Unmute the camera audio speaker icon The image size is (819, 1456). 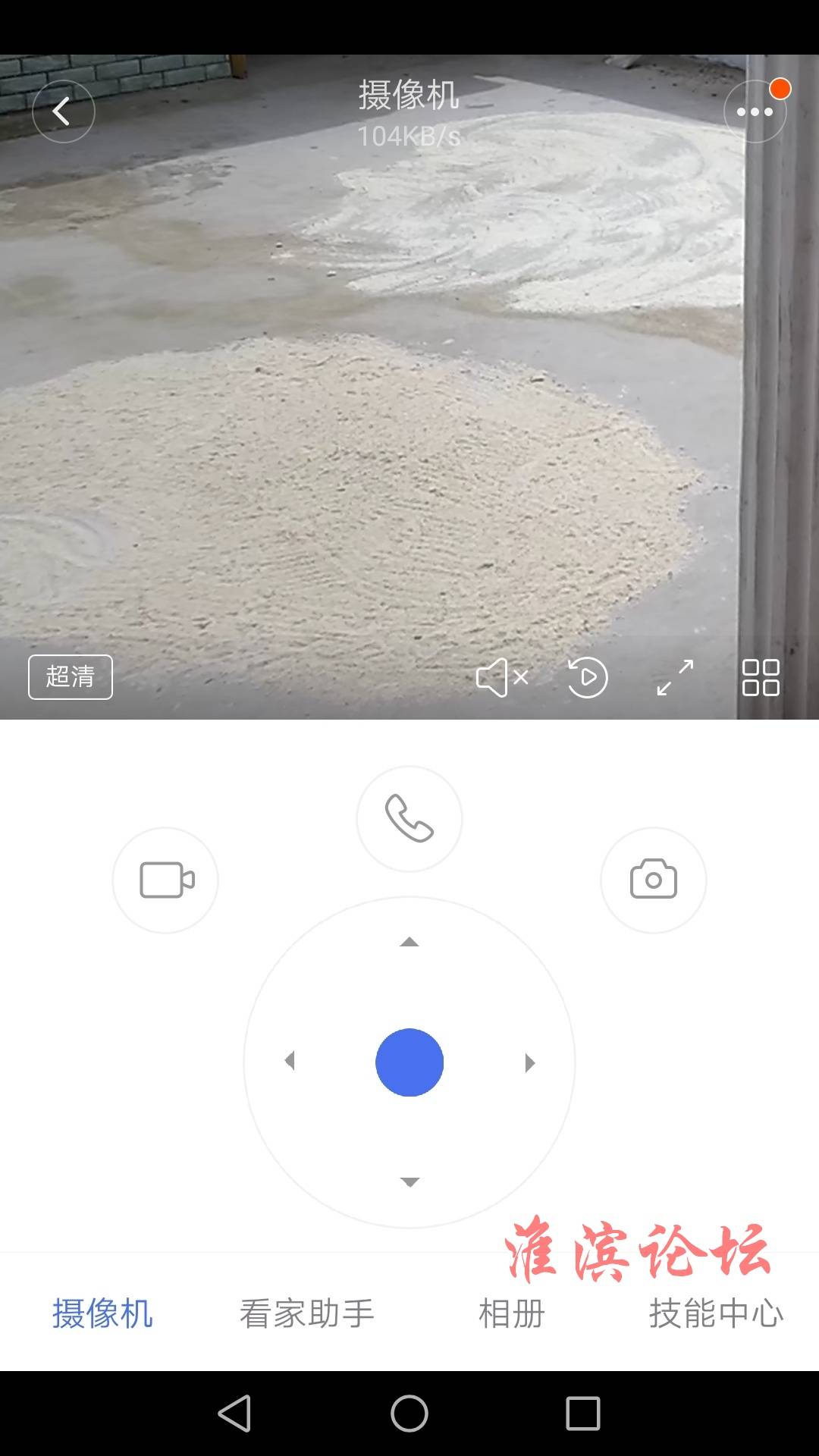(501, 677)
